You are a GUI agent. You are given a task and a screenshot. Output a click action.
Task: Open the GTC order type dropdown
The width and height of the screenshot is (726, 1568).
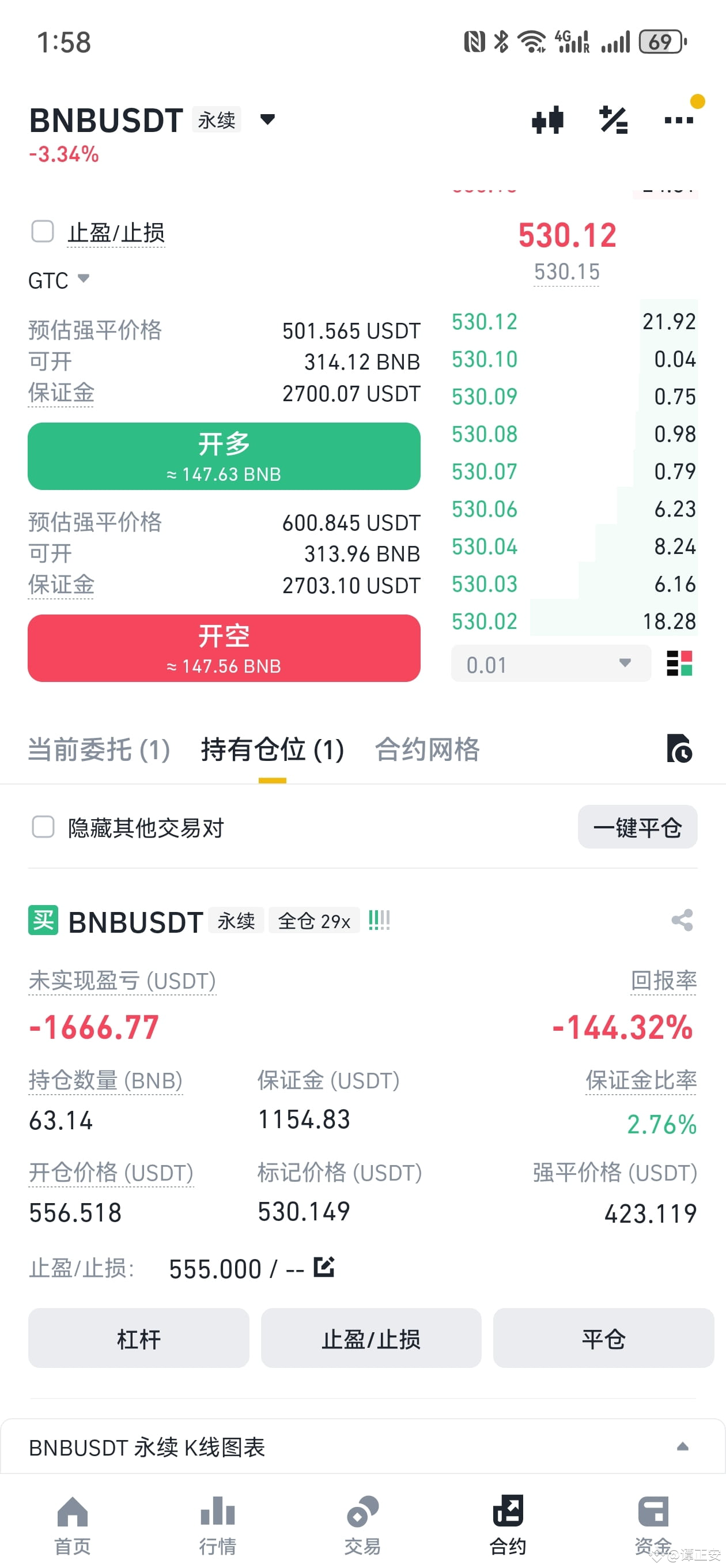coord(58,280)
